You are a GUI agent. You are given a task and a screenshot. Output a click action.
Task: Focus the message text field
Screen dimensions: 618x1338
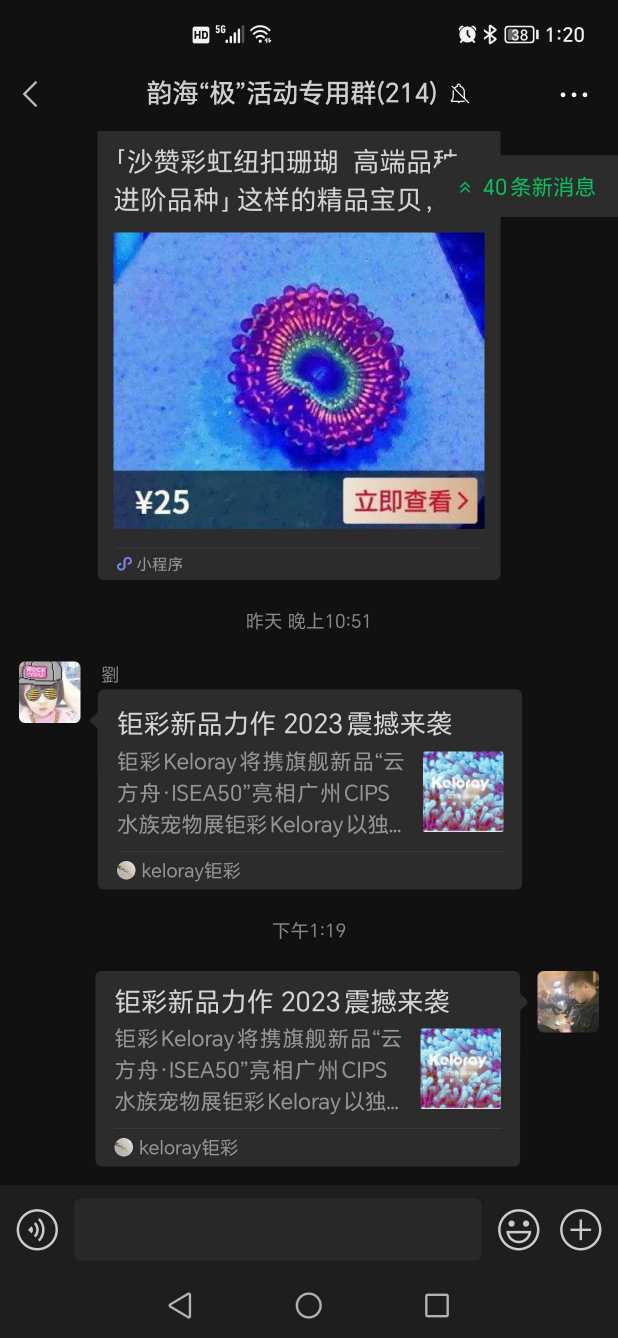277,1229
